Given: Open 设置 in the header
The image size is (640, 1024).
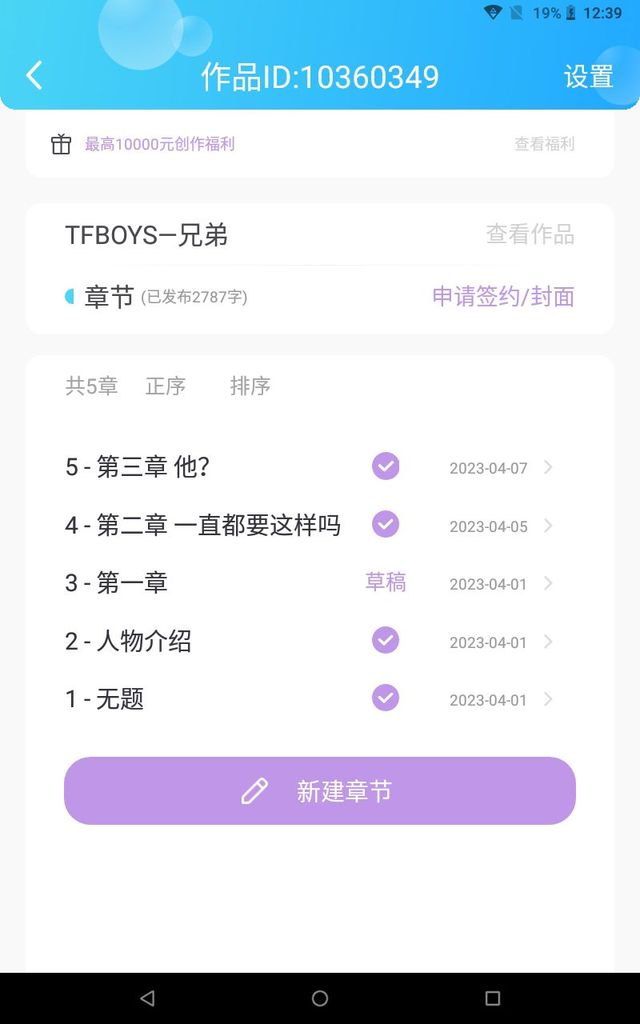Looking at the screenshot, I should pos(588,76).
